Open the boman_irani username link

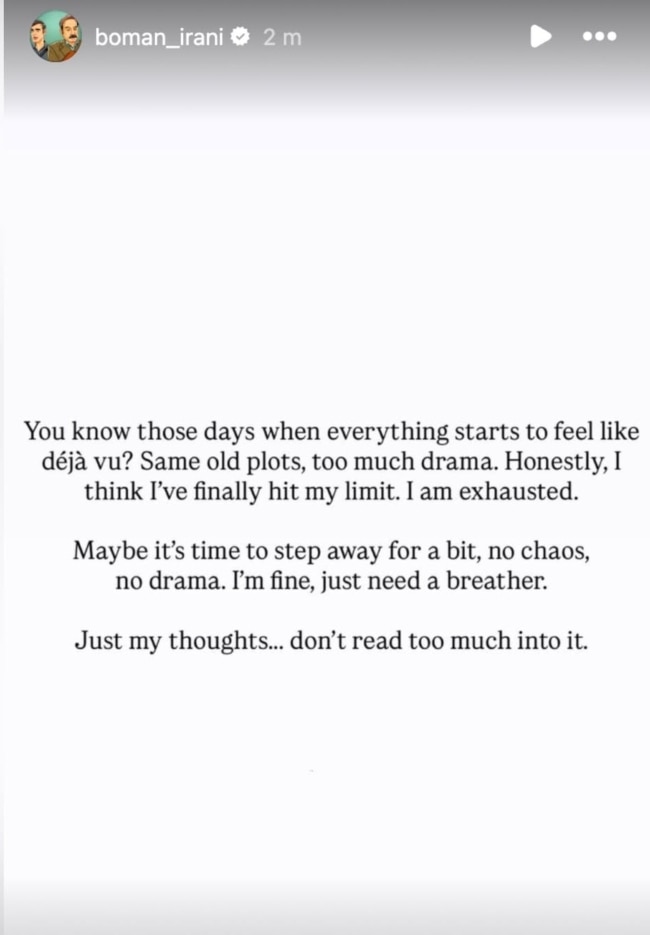pos(159,37)
